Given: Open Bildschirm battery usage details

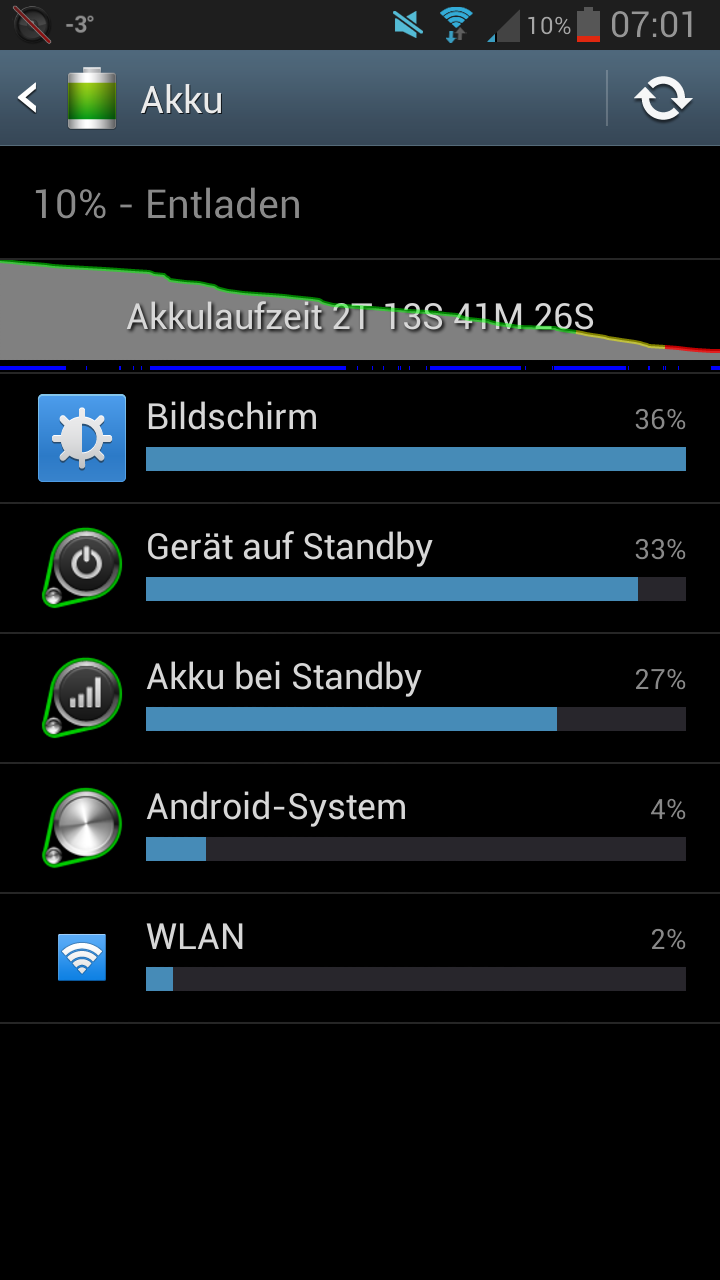Looking at the screenshot, I should (x=360, y=439).
